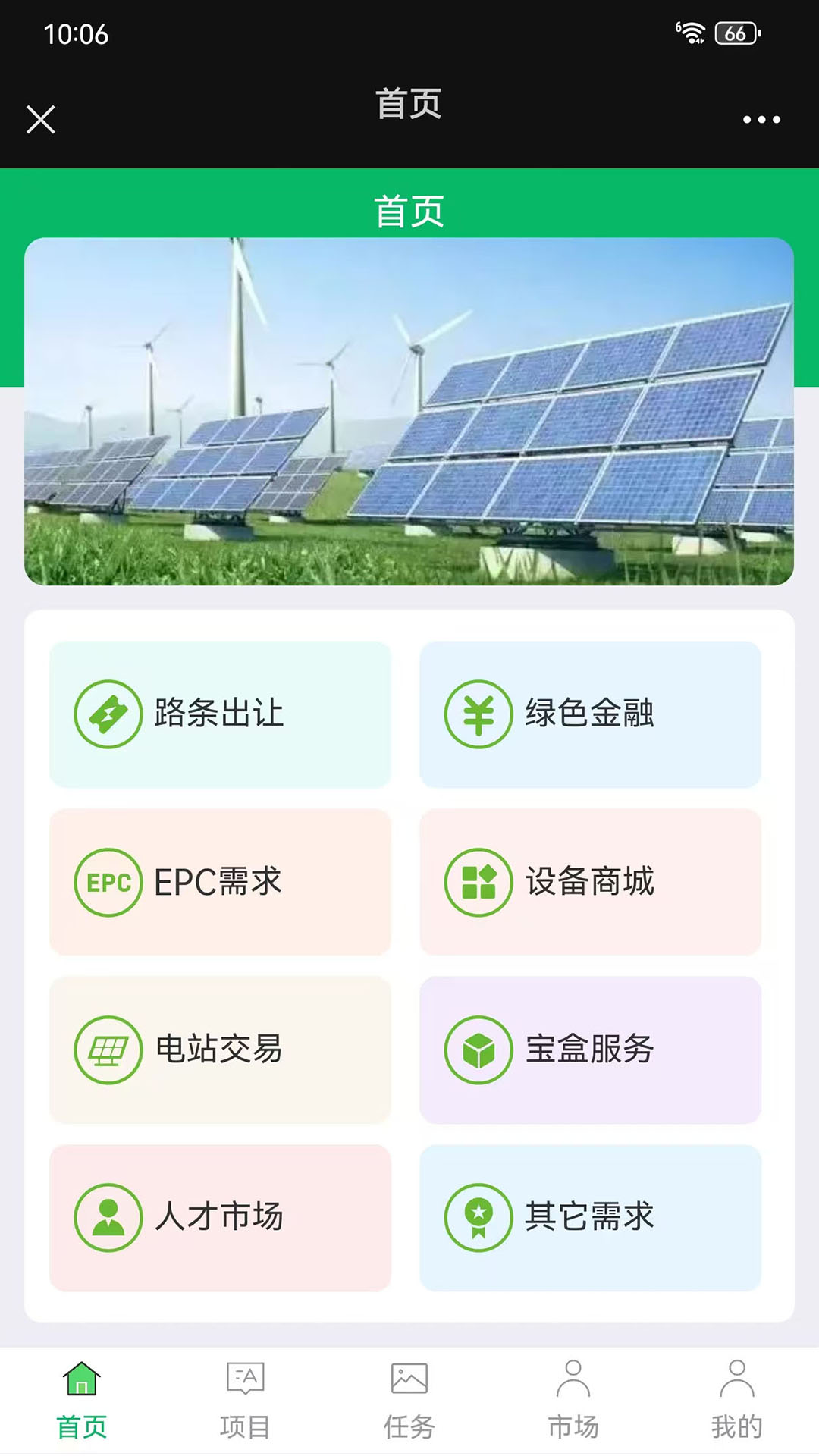Open the 设备商城 grid icon
Screen dimensions: 819x1456
[x=477, y=882]
